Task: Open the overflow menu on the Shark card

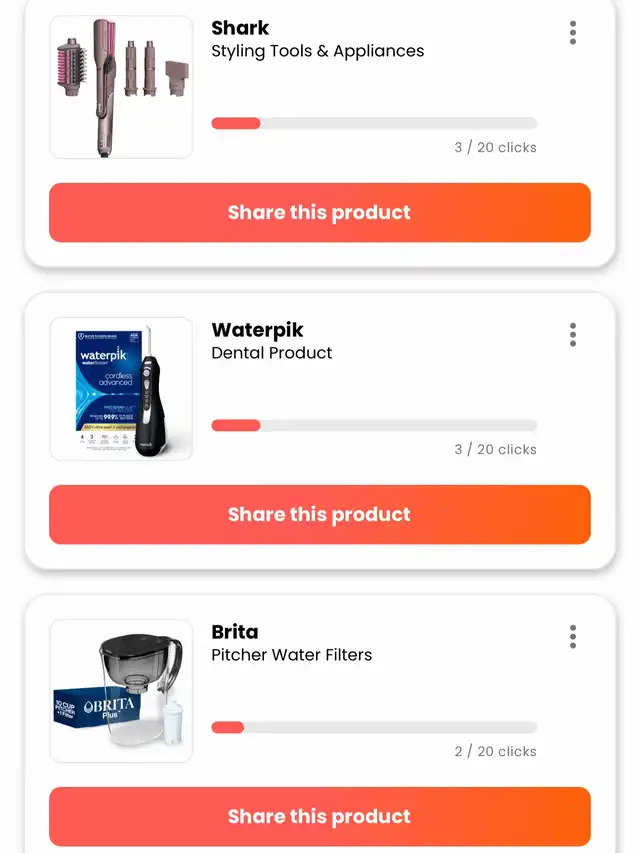Action: click(572, 32)
